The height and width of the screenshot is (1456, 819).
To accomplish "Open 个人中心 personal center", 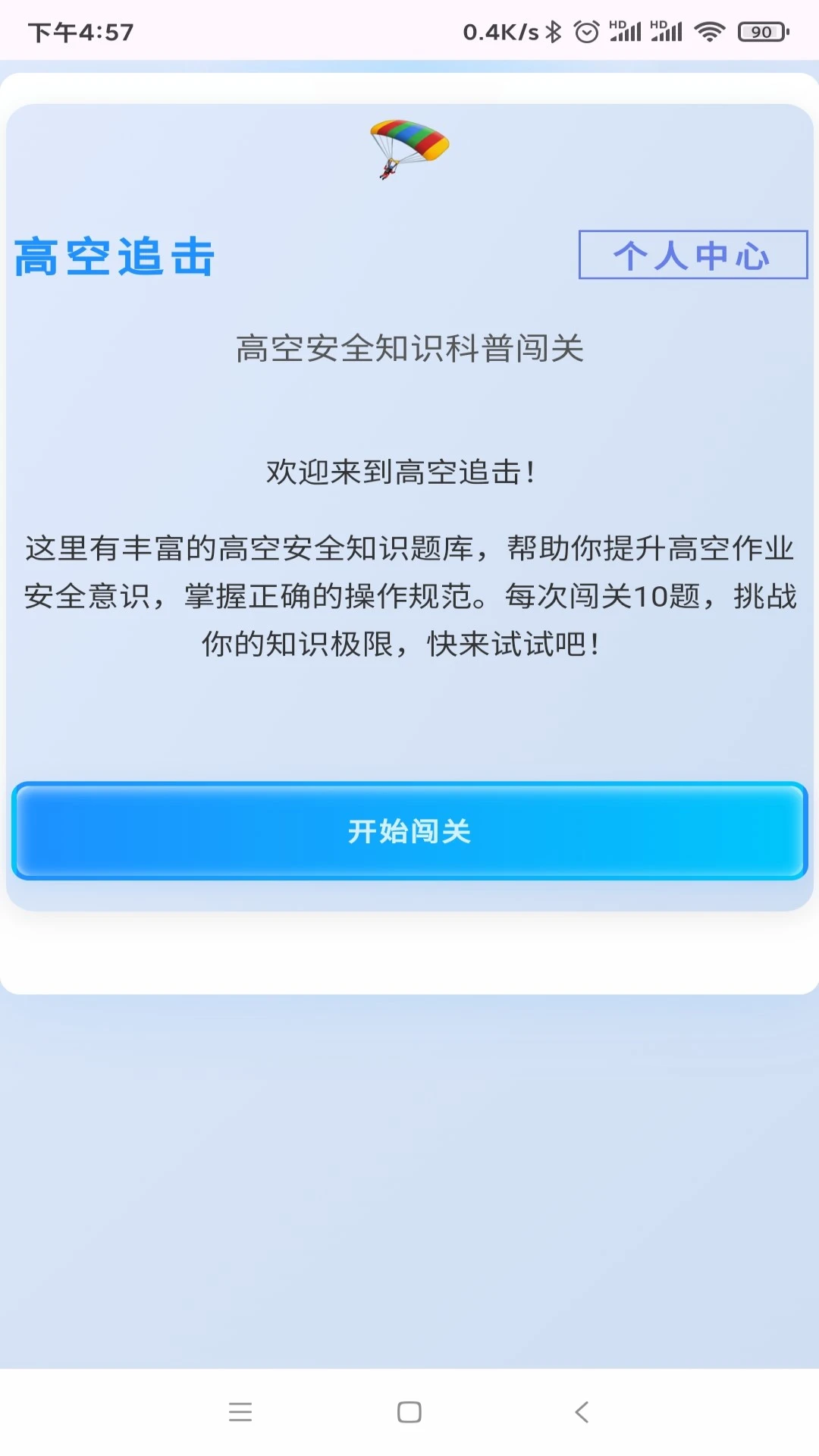I will (691, 256).
